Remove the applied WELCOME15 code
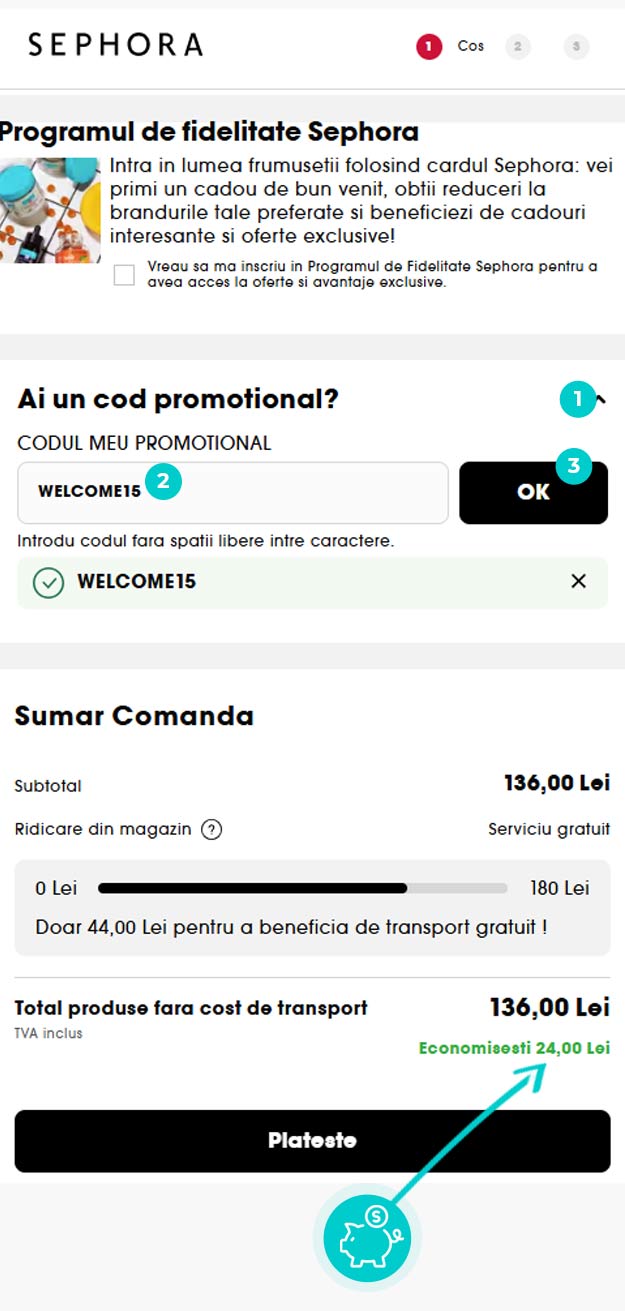Screen dimensions: 625x1311 tap(578, 581)
